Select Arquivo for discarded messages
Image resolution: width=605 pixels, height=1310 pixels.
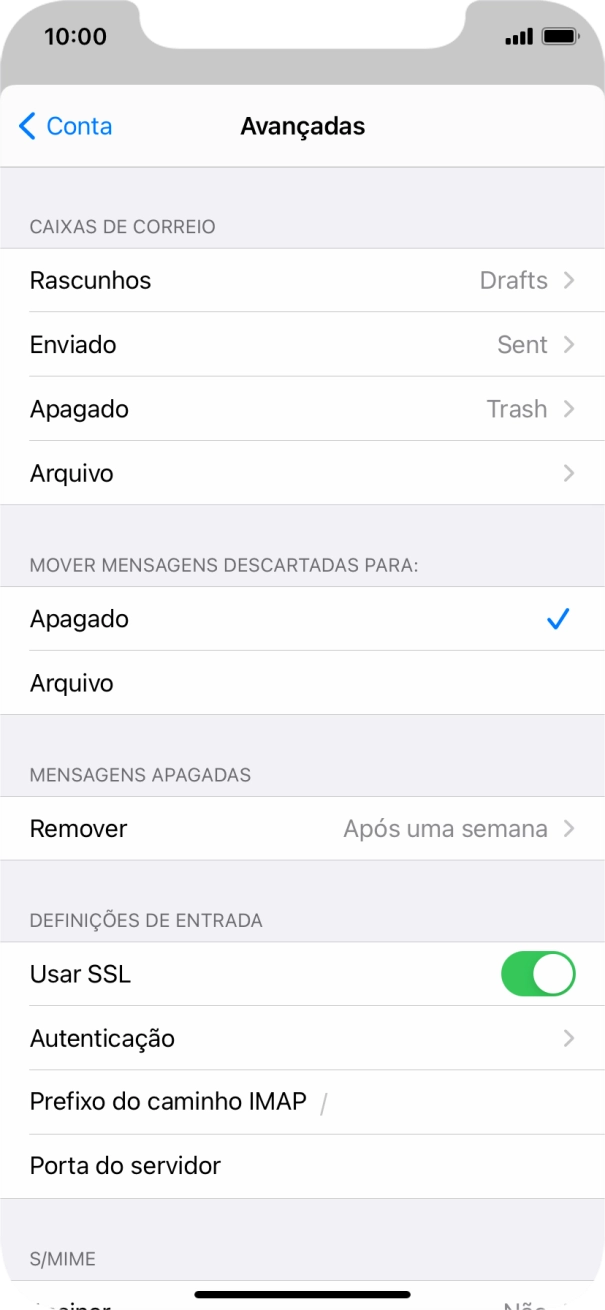(302, 683)
